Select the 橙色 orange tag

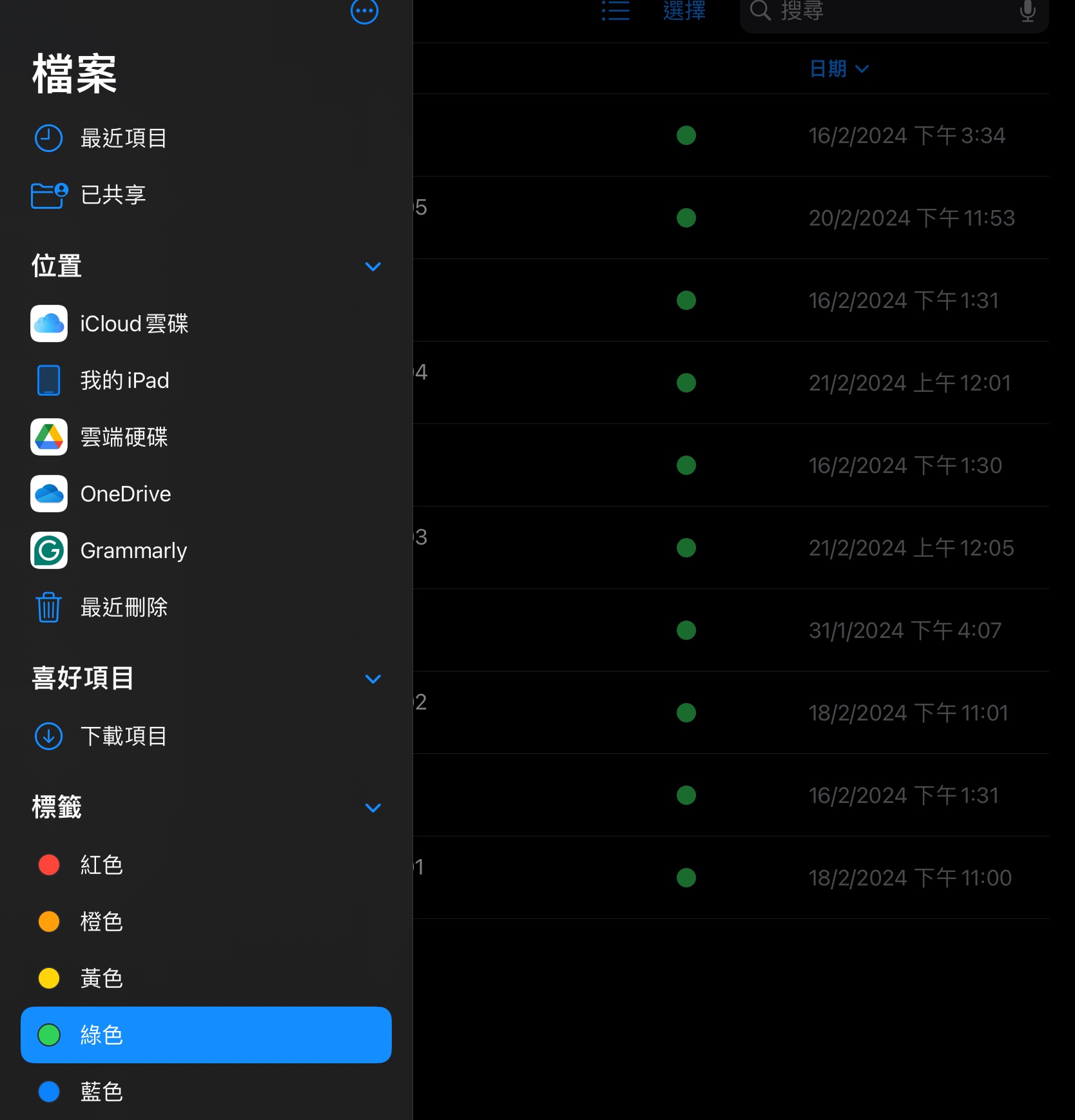pos(101,922)
